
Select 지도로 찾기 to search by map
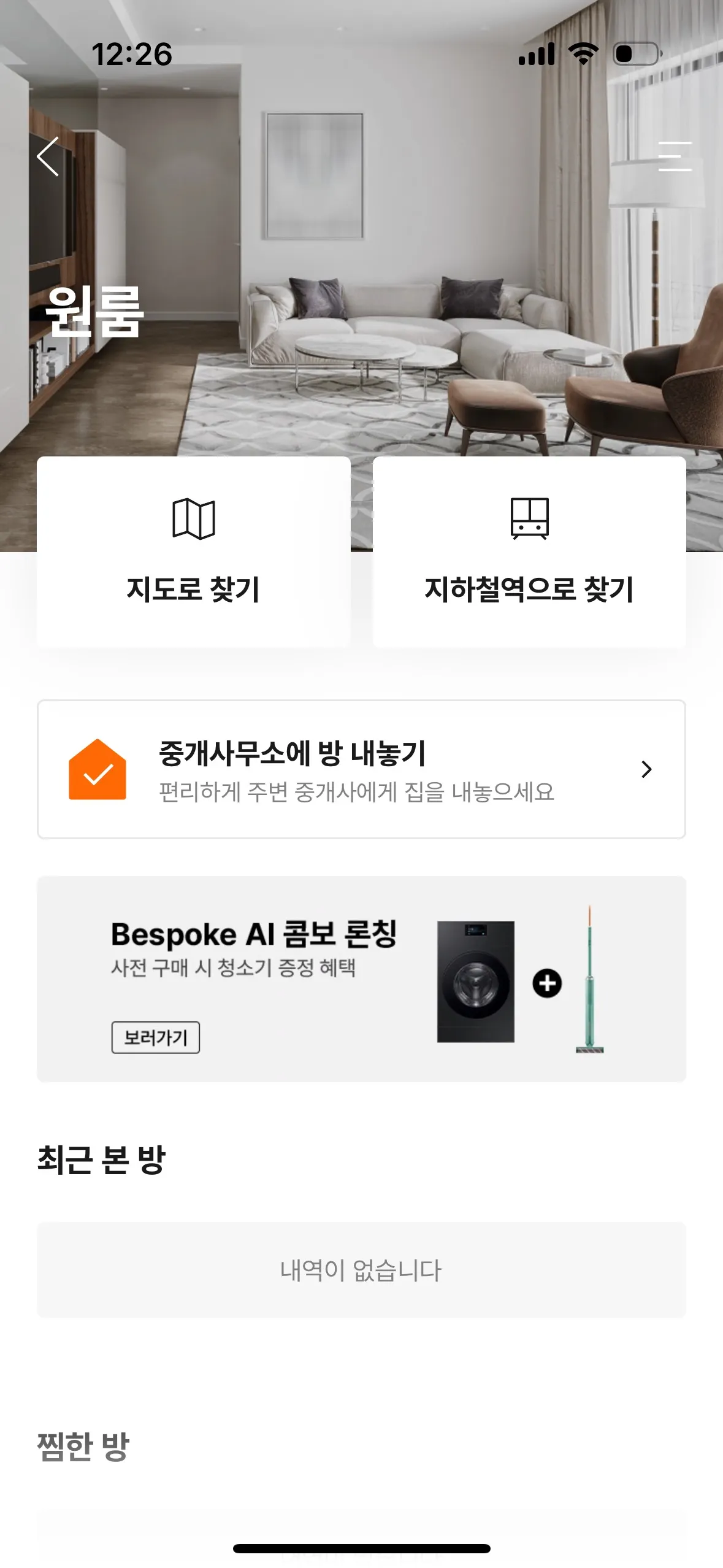pyautogui.click(x=193, y=552)
